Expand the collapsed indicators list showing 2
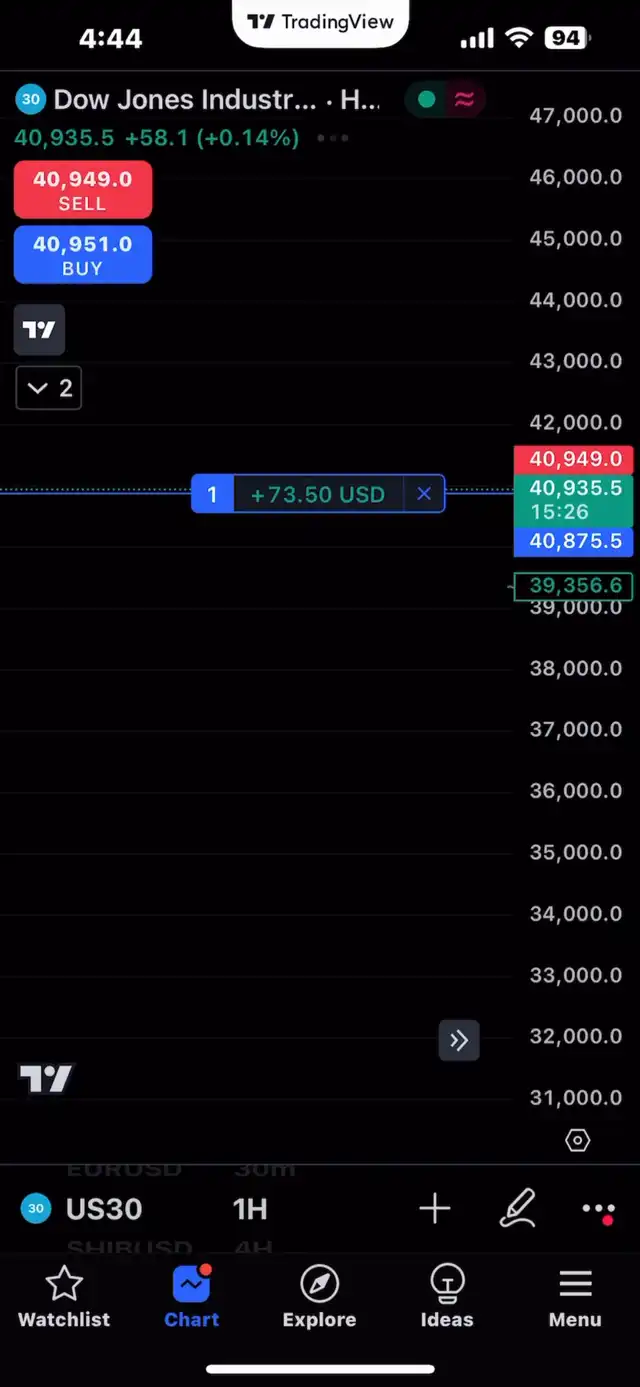640x1387 pixels. 48,388
